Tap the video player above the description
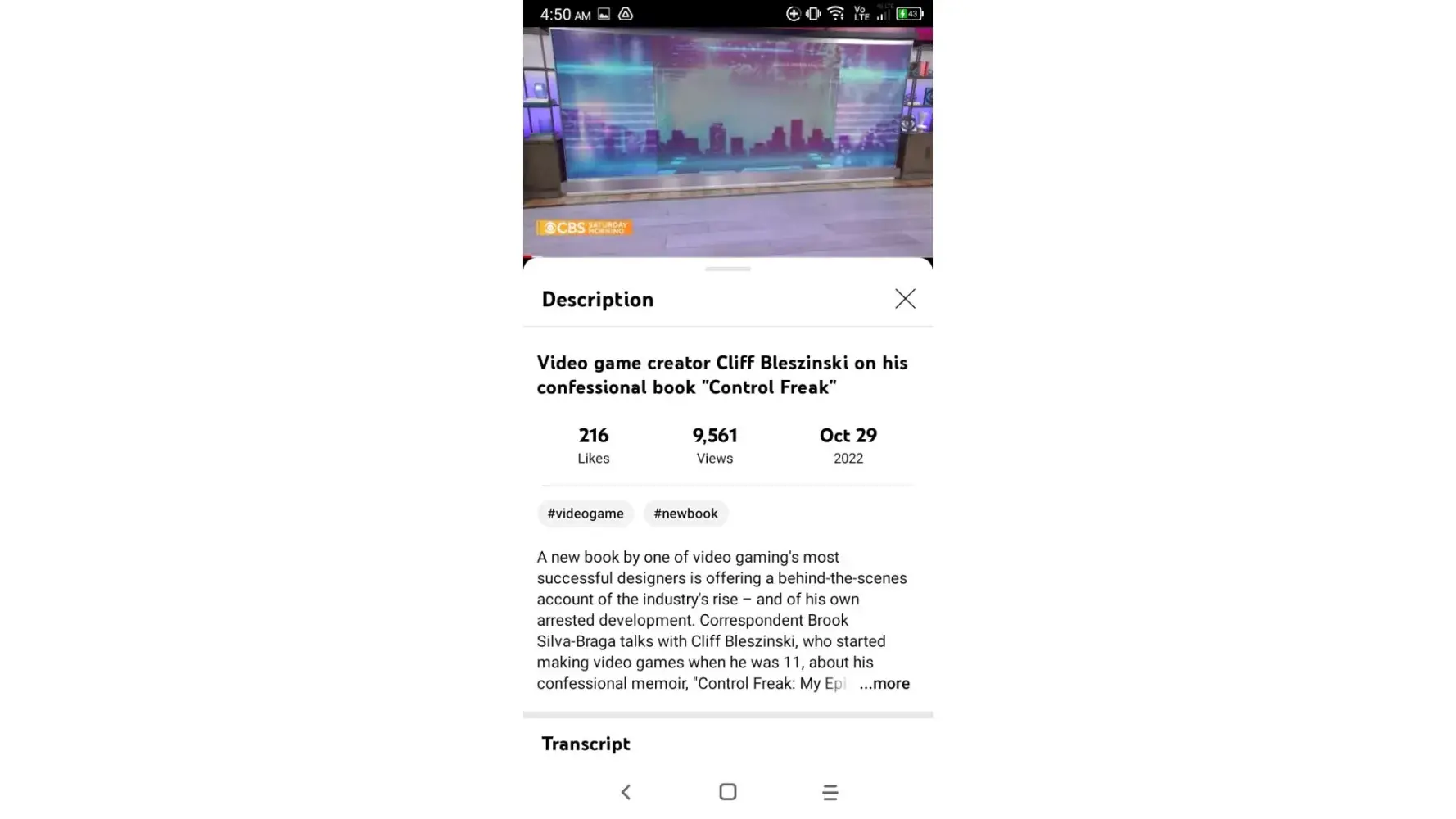Viewport: 1456px width, 819px height. pos(727,141)
